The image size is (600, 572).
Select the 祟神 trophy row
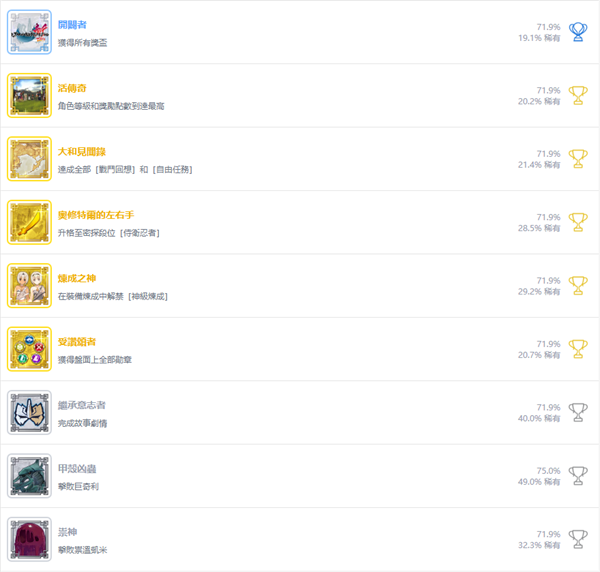click(68, 531)
